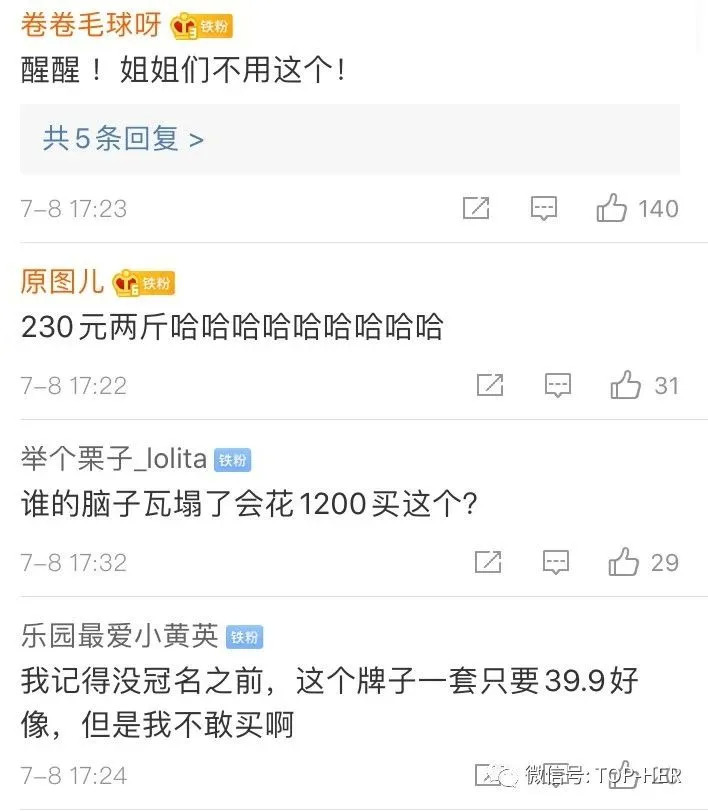Image resolution: width=708 pixels, height=811 pixels.
Task: Reply to 举个栗子_lolita's comment
Action: click(555, 562)
